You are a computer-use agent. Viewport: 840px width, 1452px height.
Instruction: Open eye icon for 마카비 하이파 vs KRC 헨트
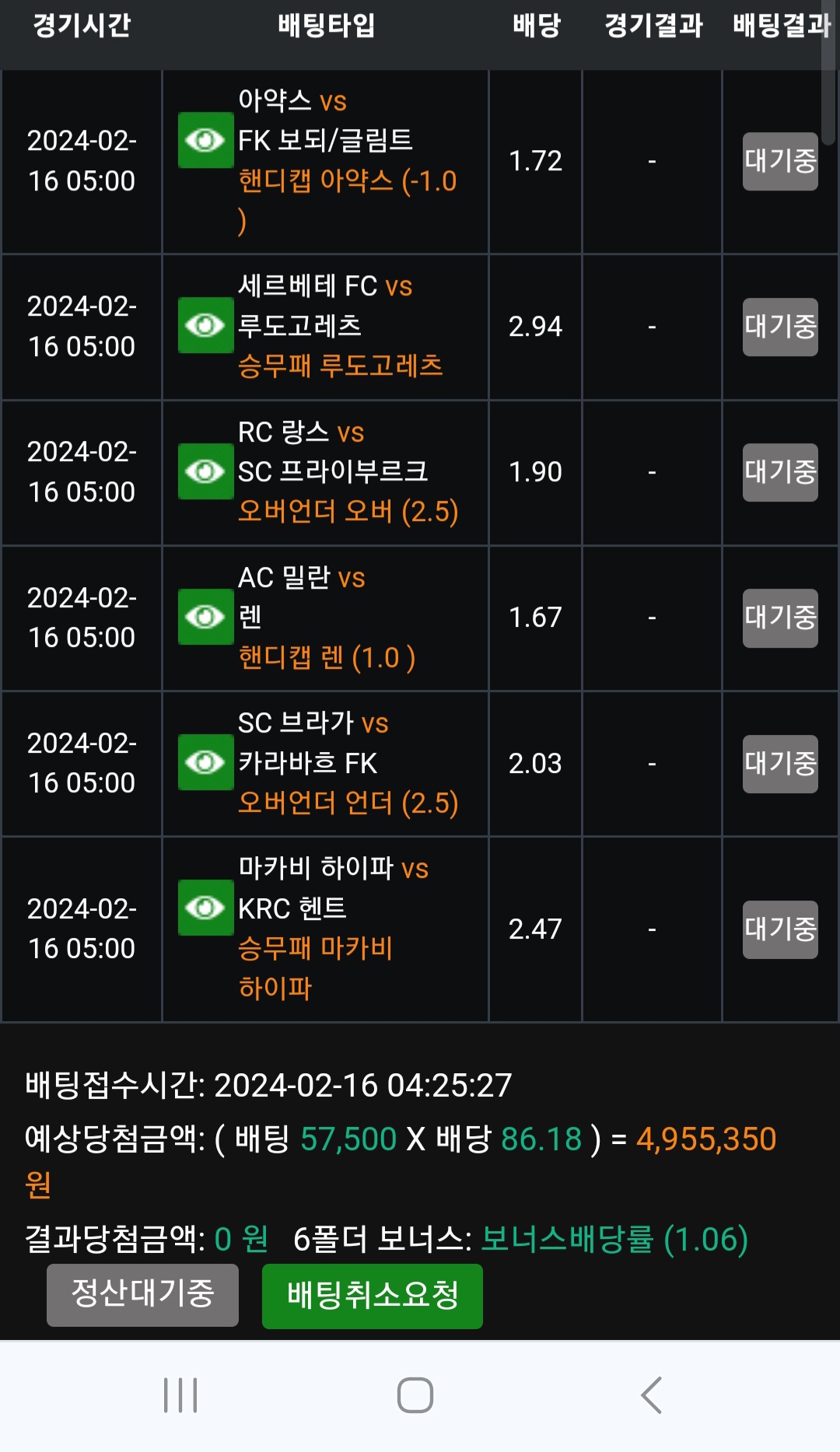click(205, 908)
